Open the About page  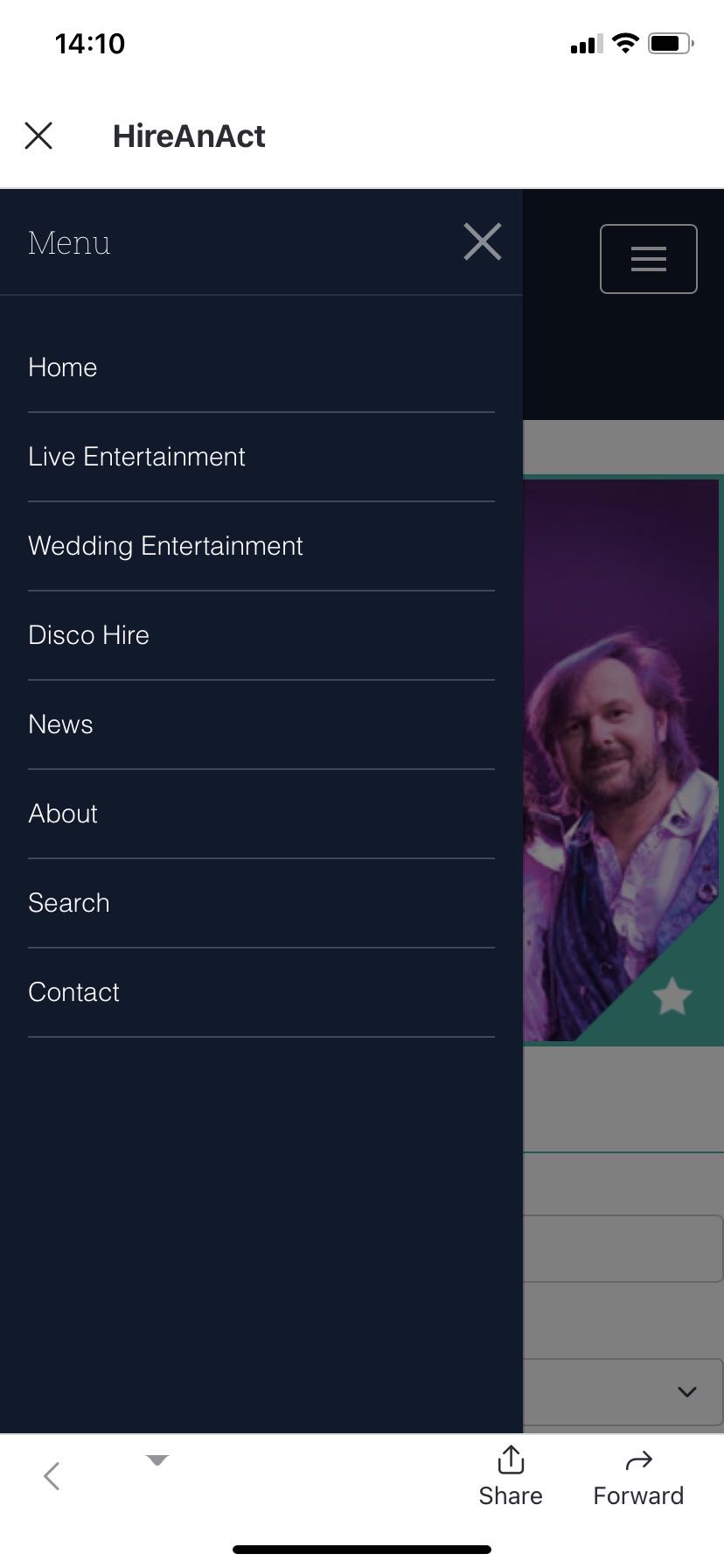[x=261, y=814]
